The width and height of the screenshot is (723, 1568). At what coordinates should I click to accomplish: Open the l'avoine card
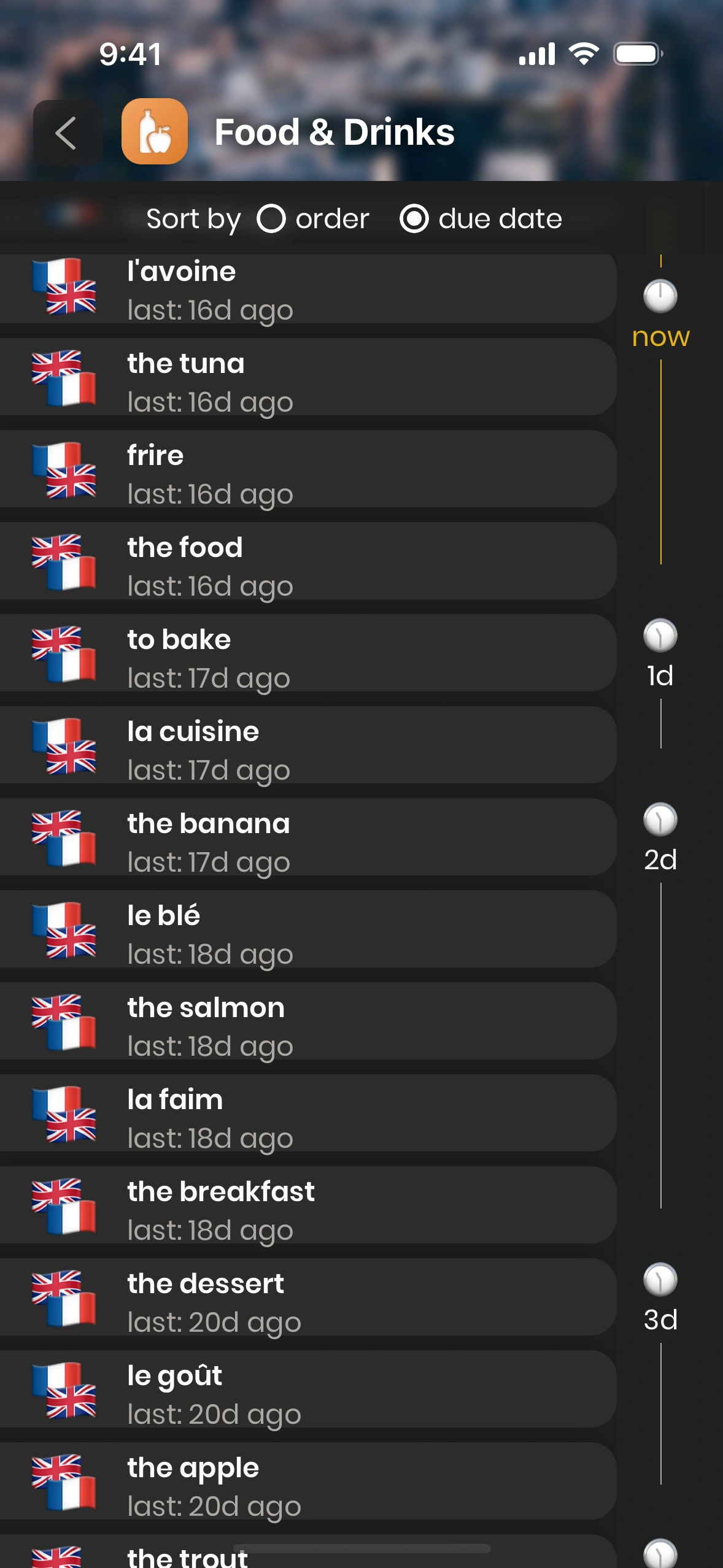tap(307, 290)
